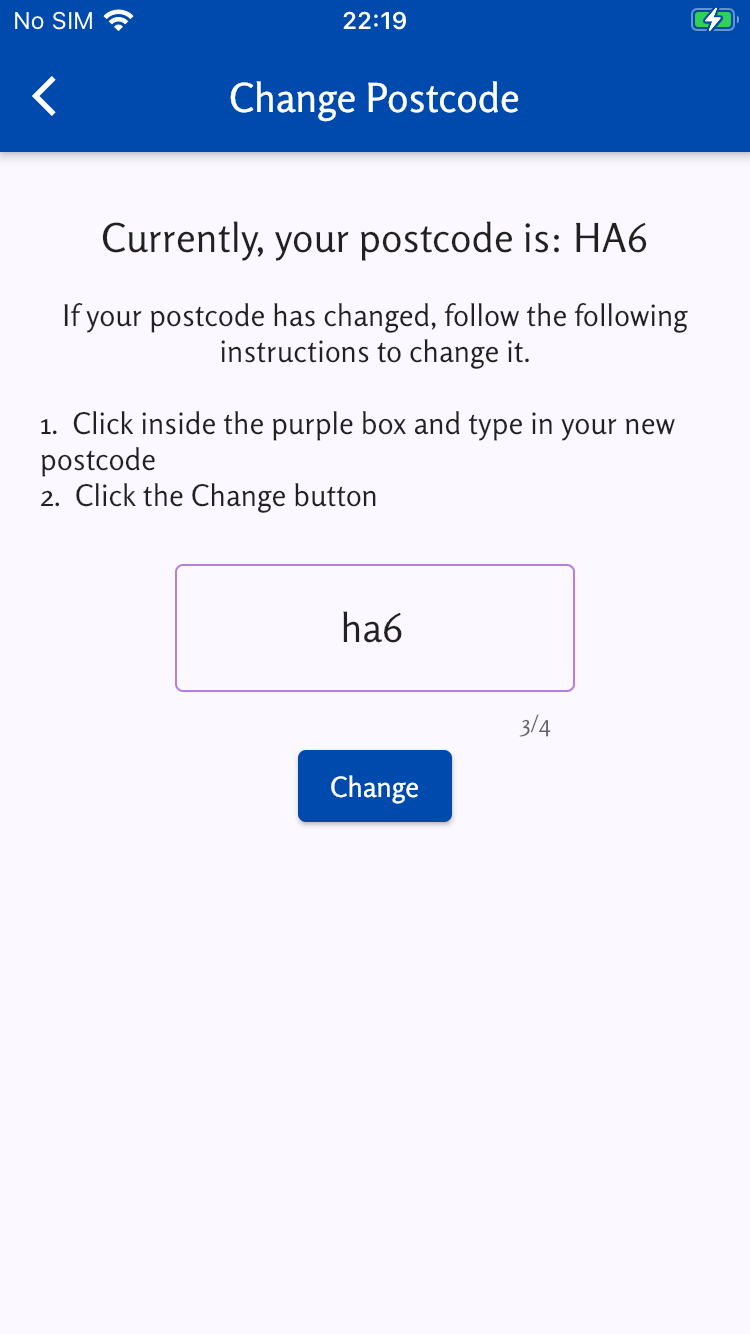750x1334 pixels.
Task: Tap the Change button
Action: (374, 786)
